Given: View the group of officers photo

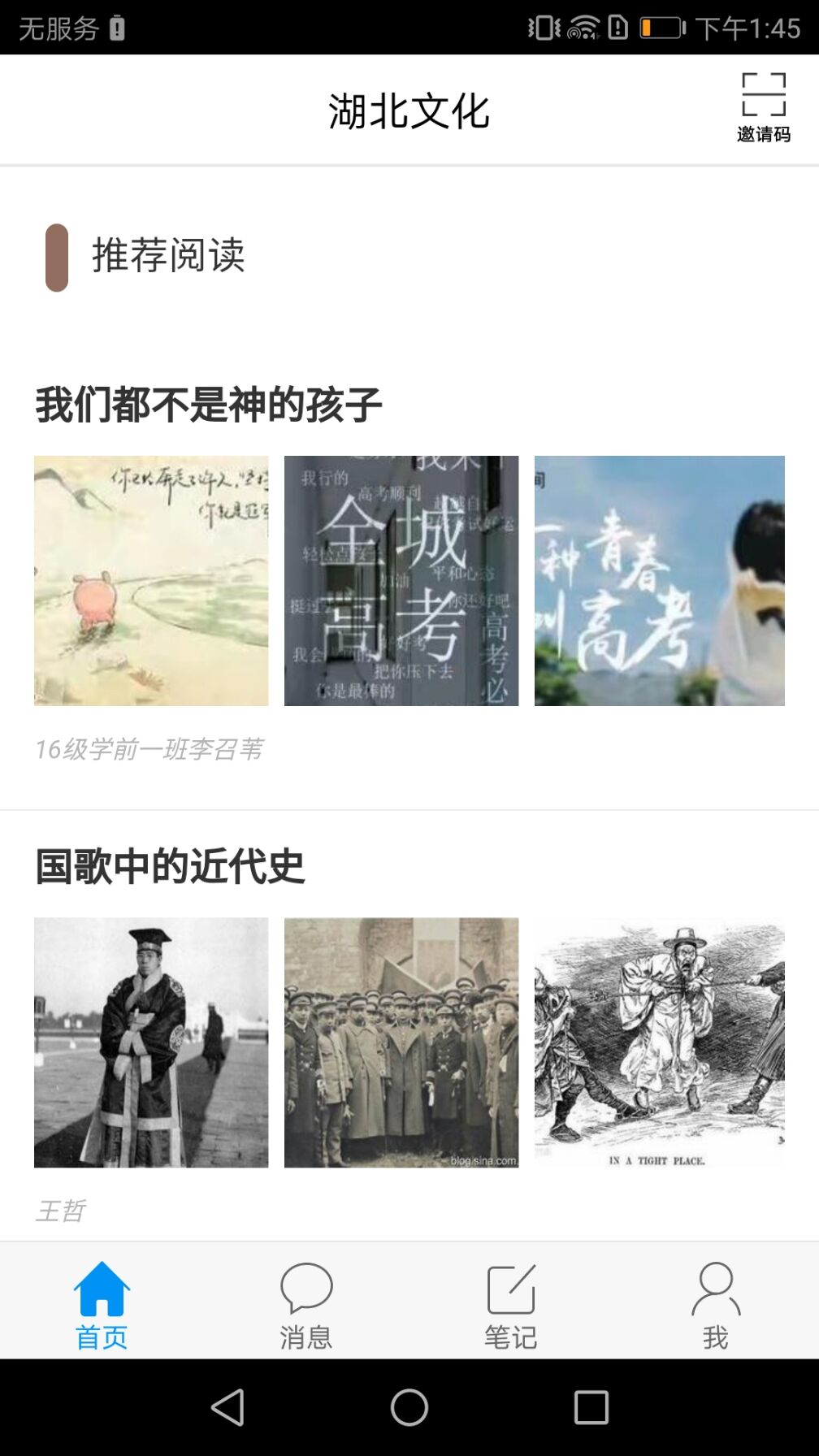Looking at the screenshot, I should coord(401,1042).
